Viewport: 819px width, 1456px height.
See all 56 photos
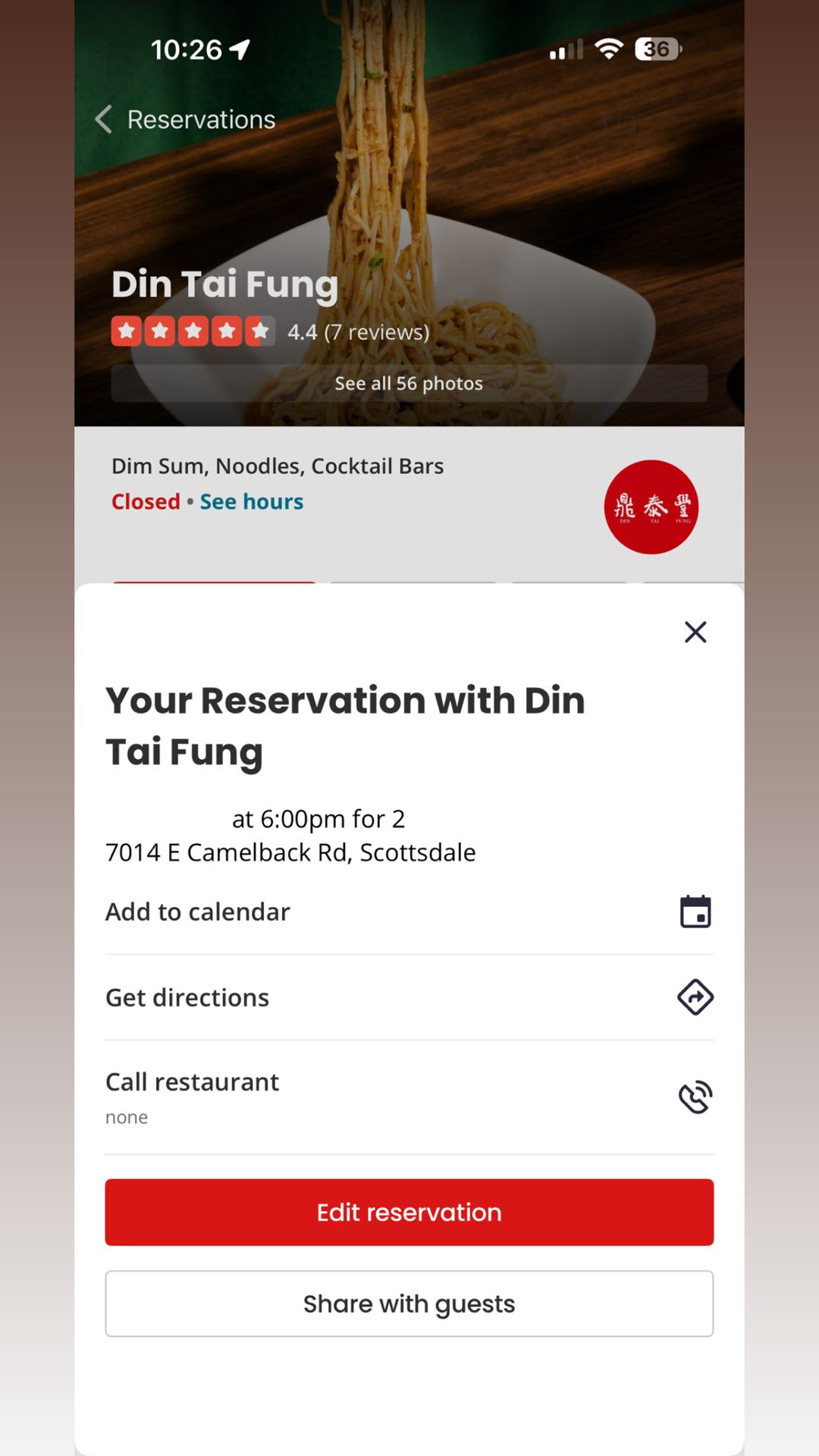(409, 384)
